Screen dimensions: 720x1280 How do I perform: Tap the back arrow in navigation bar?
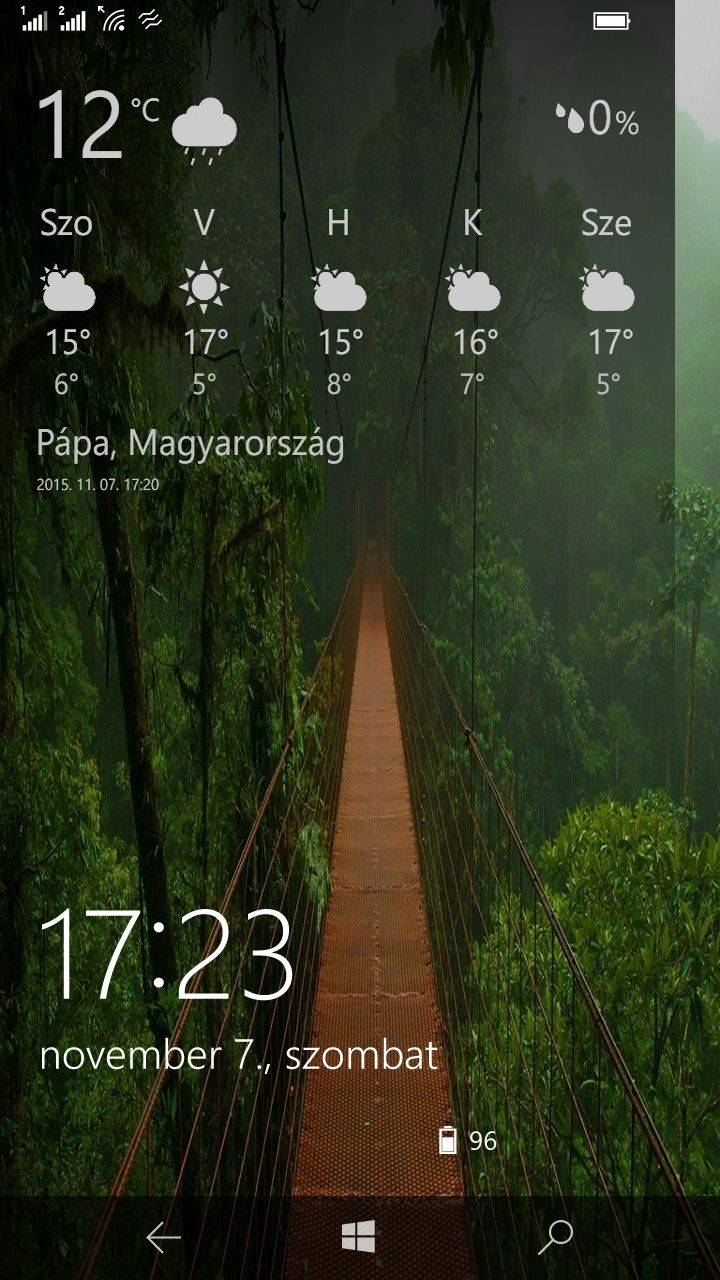(163, 1238)
